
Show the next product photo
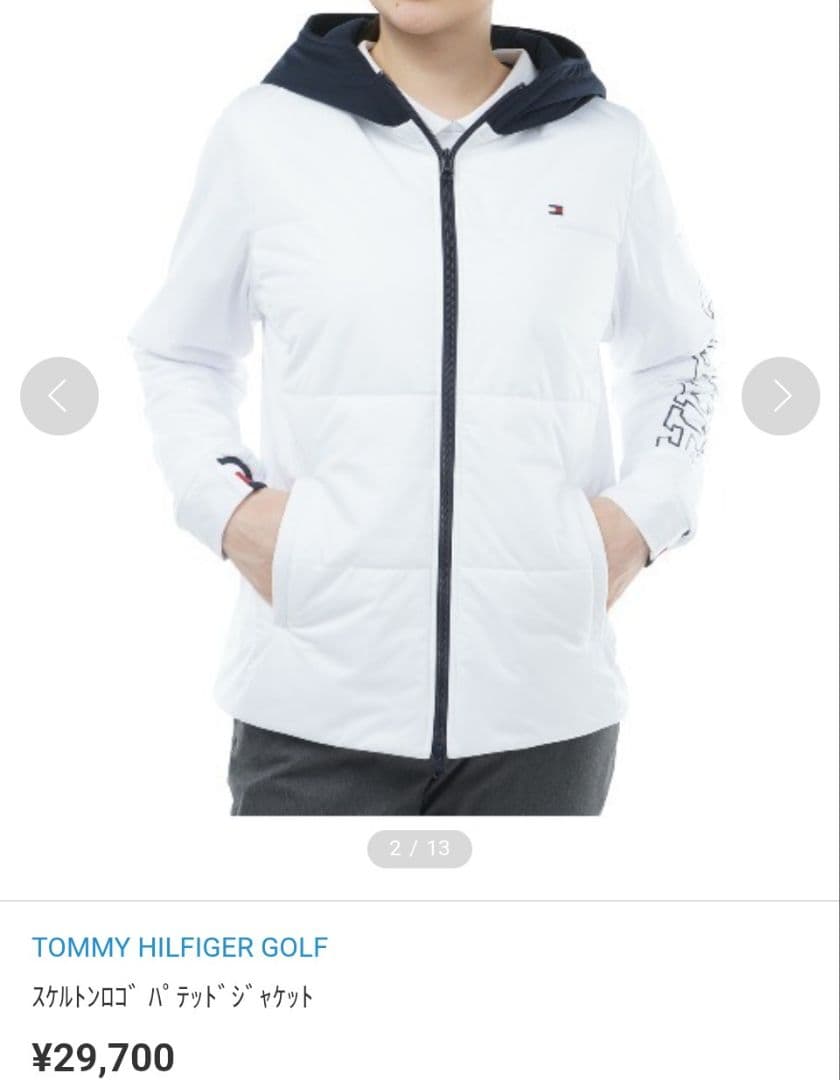click(781, 396)
